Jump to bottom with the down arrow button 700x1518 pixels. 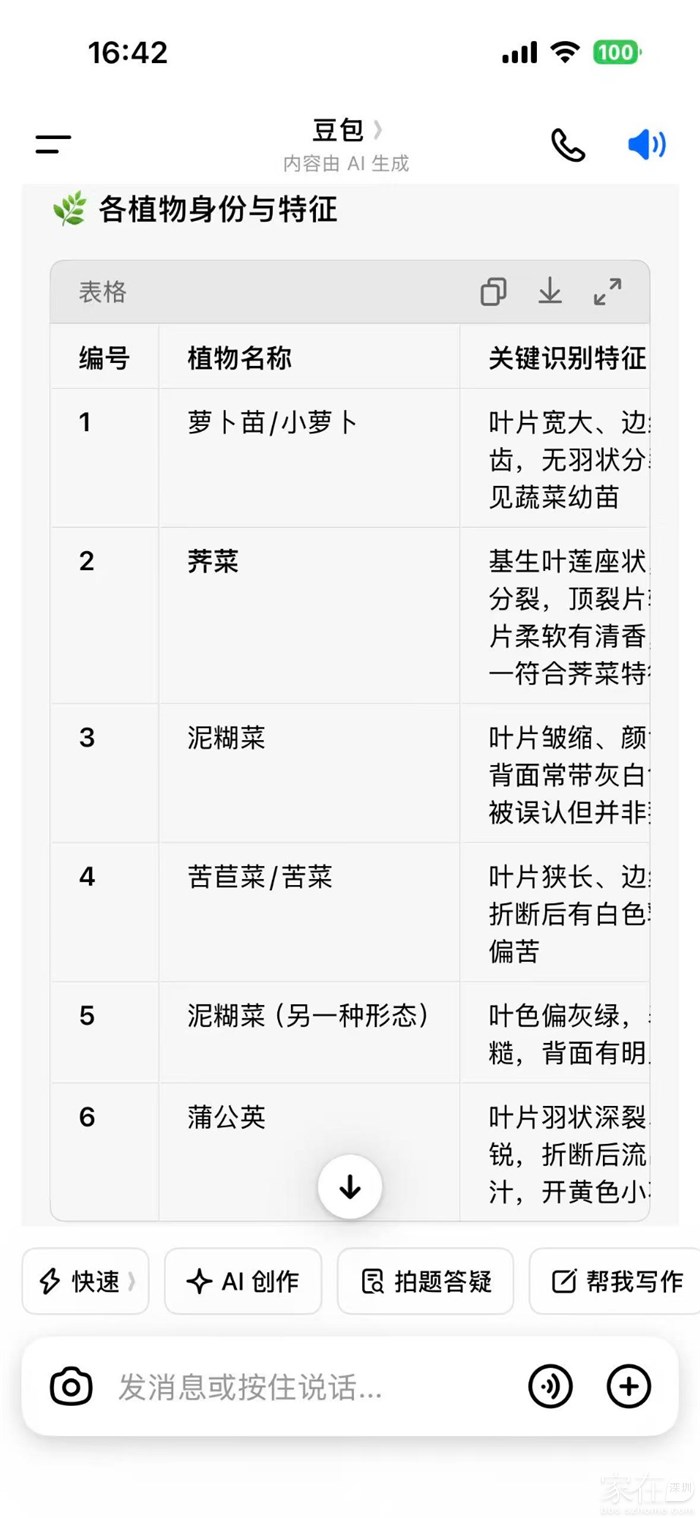pos(349,1187)
